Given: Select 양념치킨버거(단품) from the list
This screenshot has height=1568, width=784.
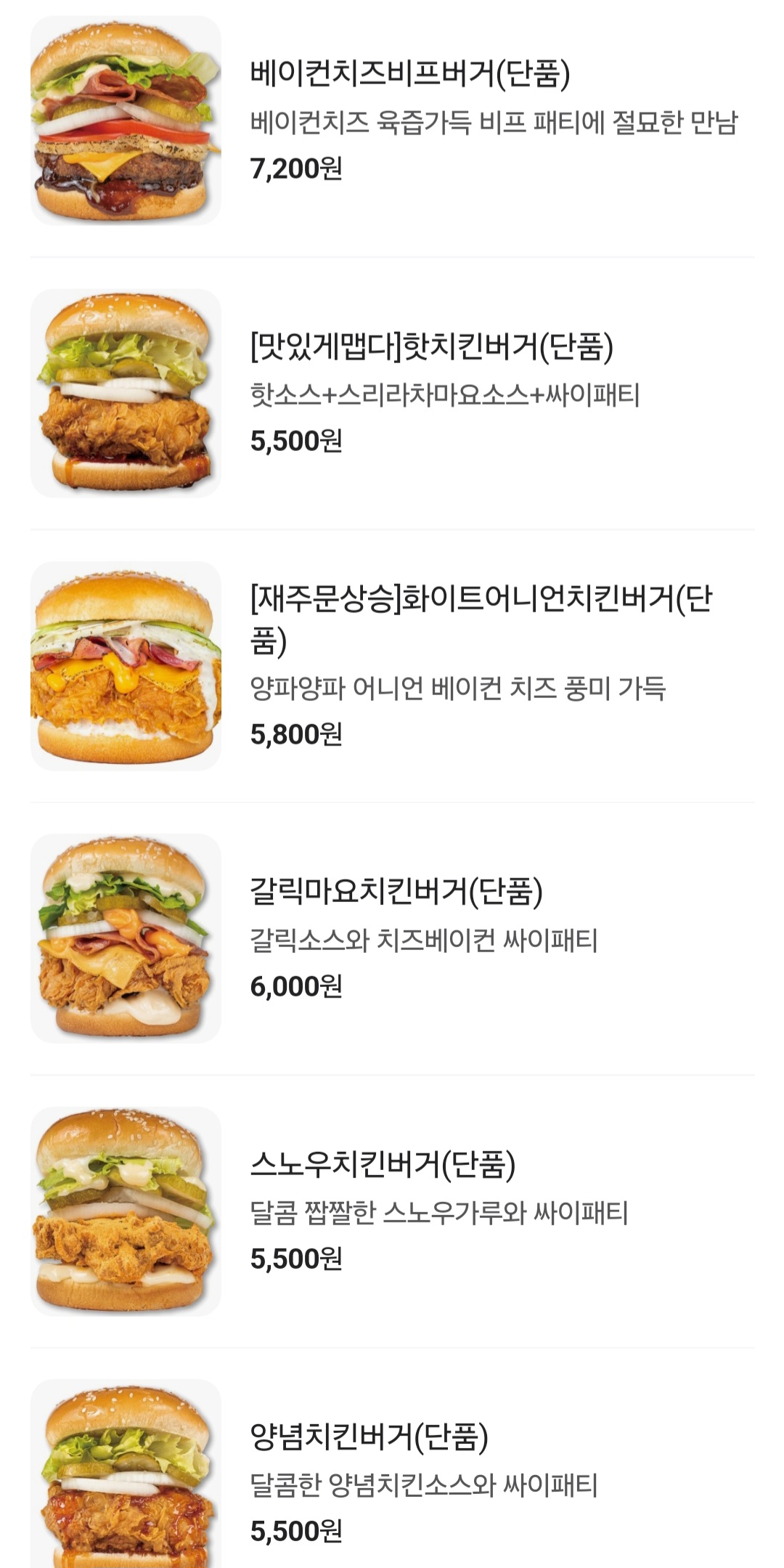Looking at the screenshot, I should coord(369,1437).
